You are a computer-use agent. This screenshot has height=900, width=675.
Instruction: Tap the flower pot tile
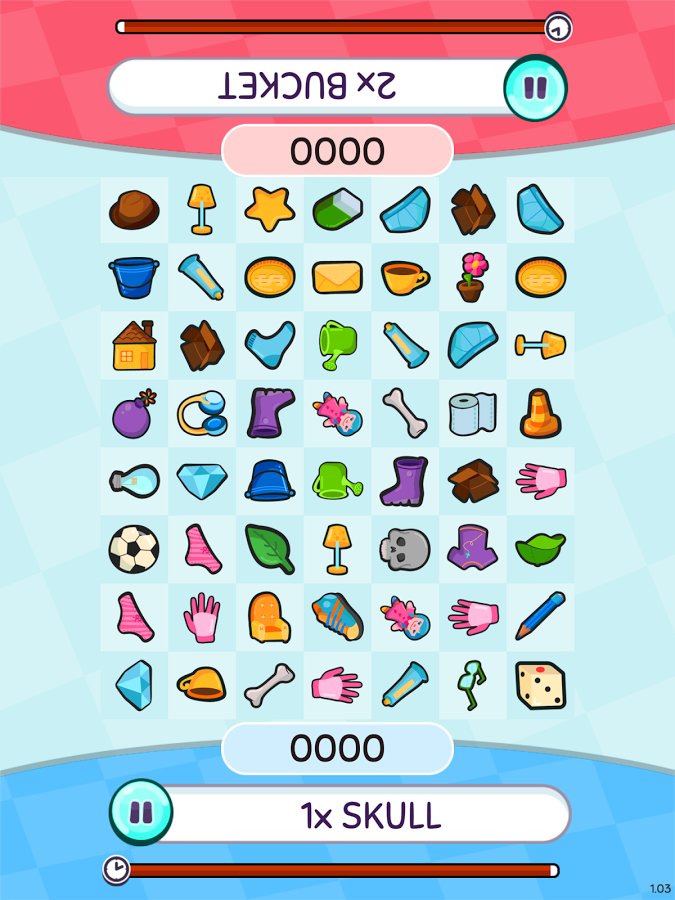(x=473, y=276)
